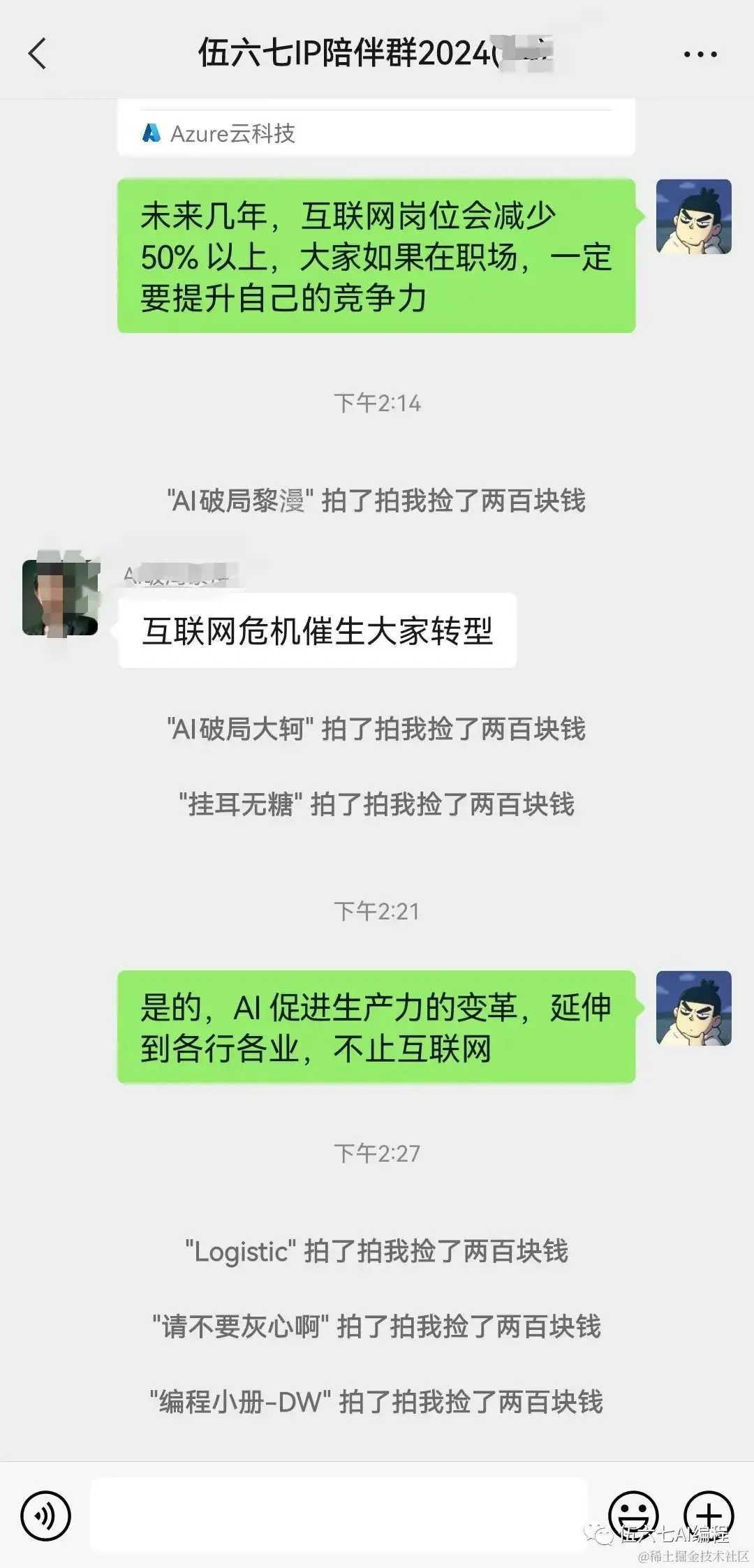Tap the voice input icon
Image resolution: width=754 pixels, height=1568 pixels.
46,1515
